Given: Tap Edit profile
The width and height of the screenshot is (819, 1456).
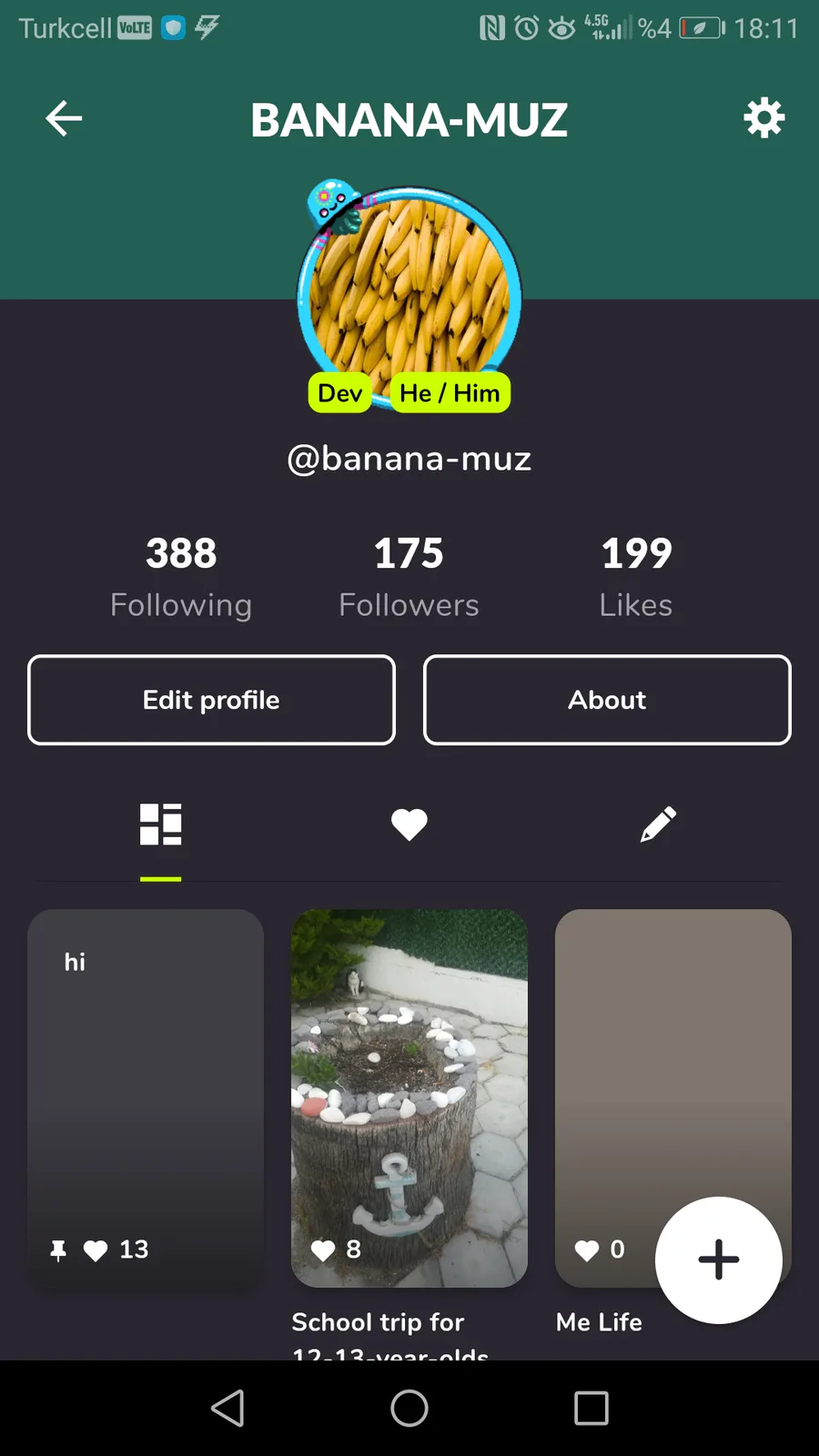Looking at the screenshot, I should click(x=211, y=700).
